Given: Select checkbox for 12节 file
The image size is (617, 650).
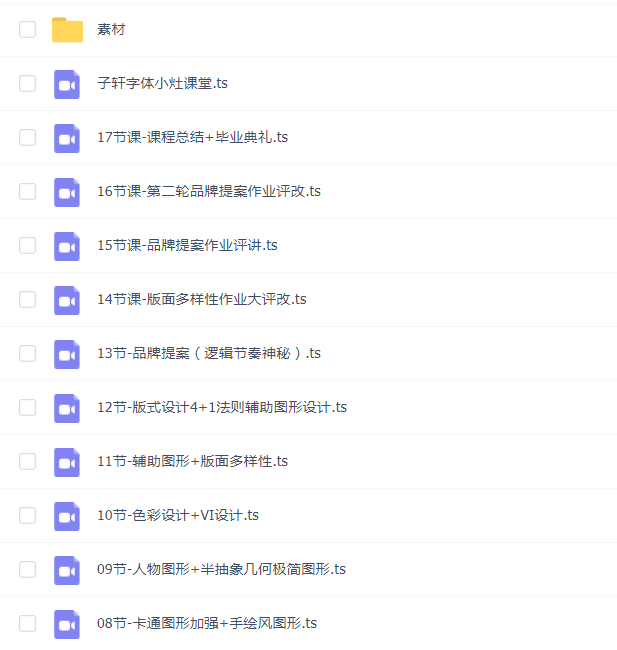Looking at the screenshot, I should [x=27, y=408].
